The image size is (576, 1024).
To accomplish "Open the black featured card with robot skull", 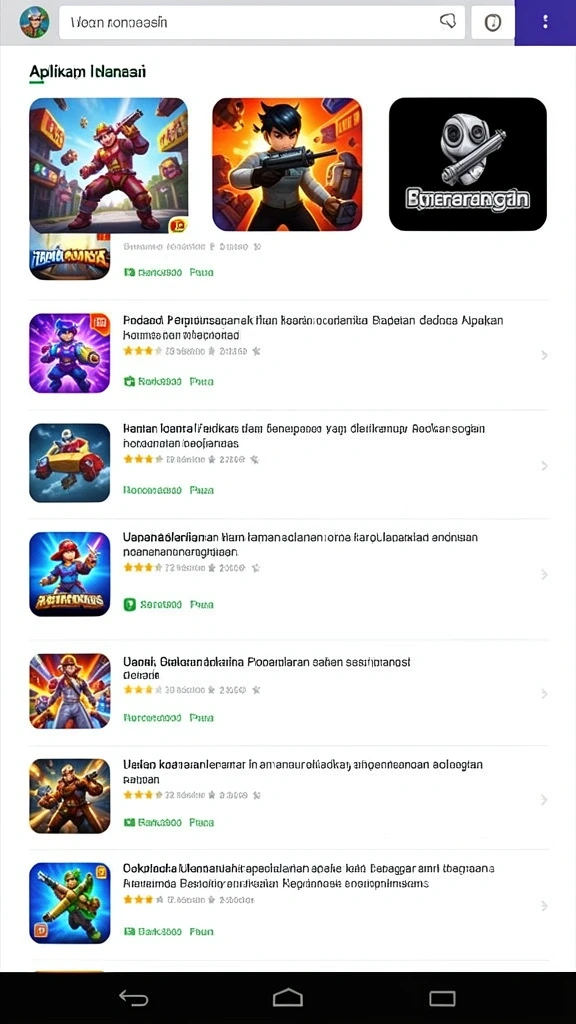I will click(x=468, y=165).
